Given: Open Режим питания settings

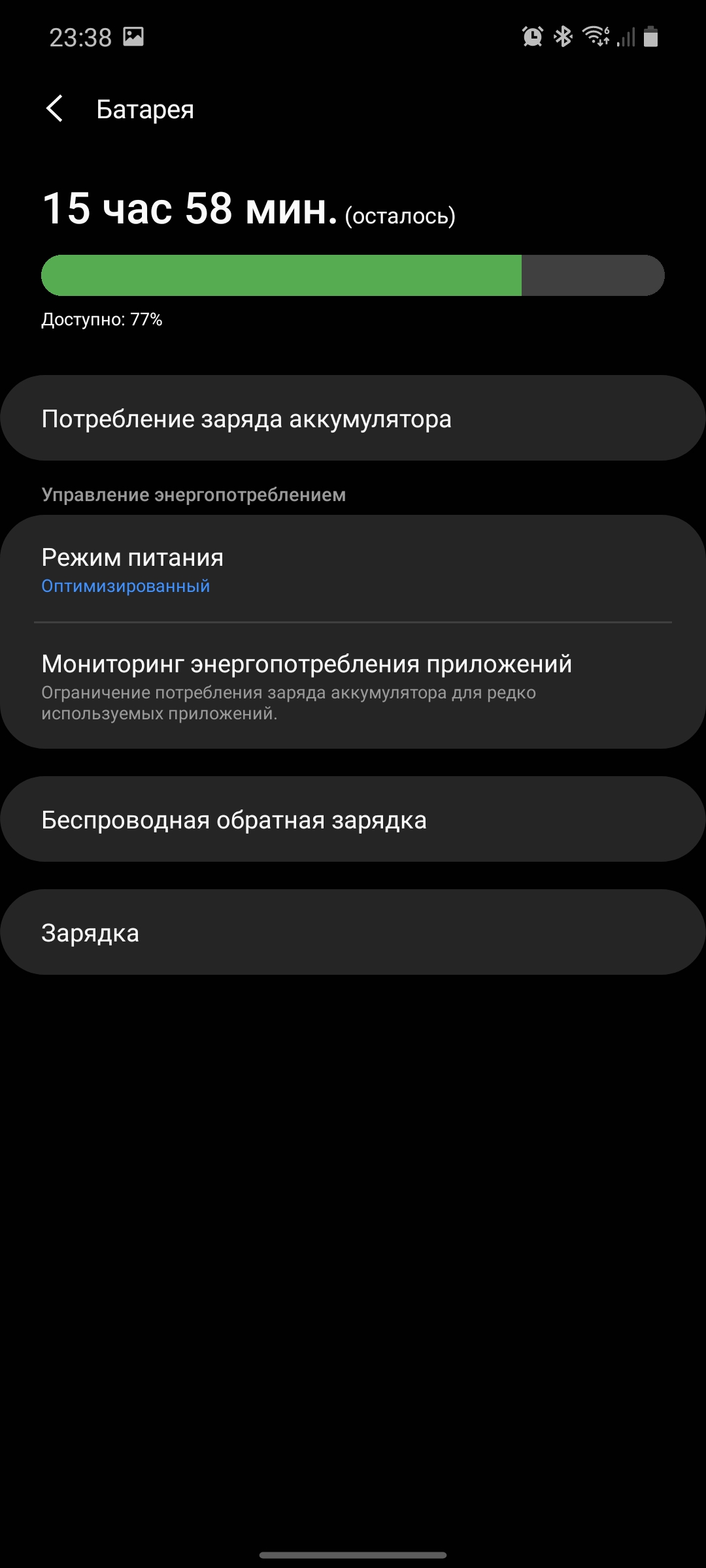Looking at the screenshot, I should click(x=353, y=570).
